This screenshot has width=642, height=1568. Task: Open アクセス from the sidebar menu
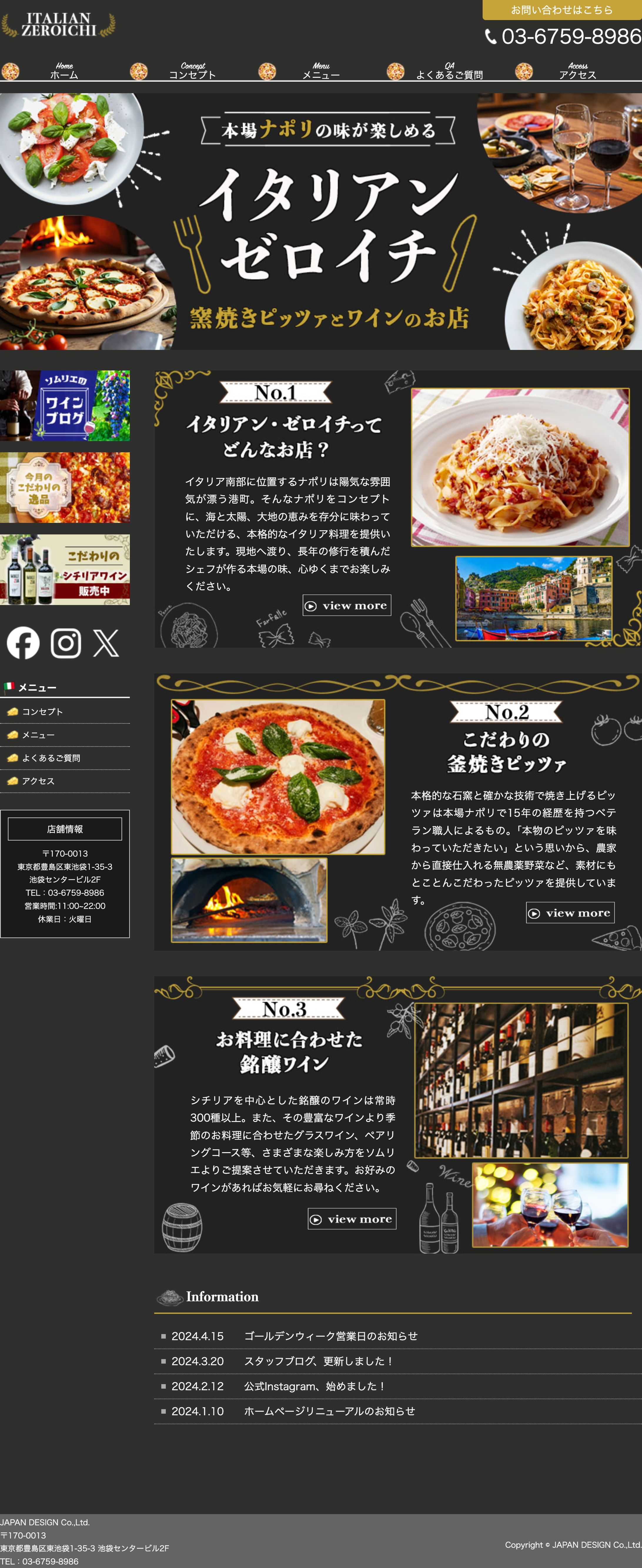point(39,781)
